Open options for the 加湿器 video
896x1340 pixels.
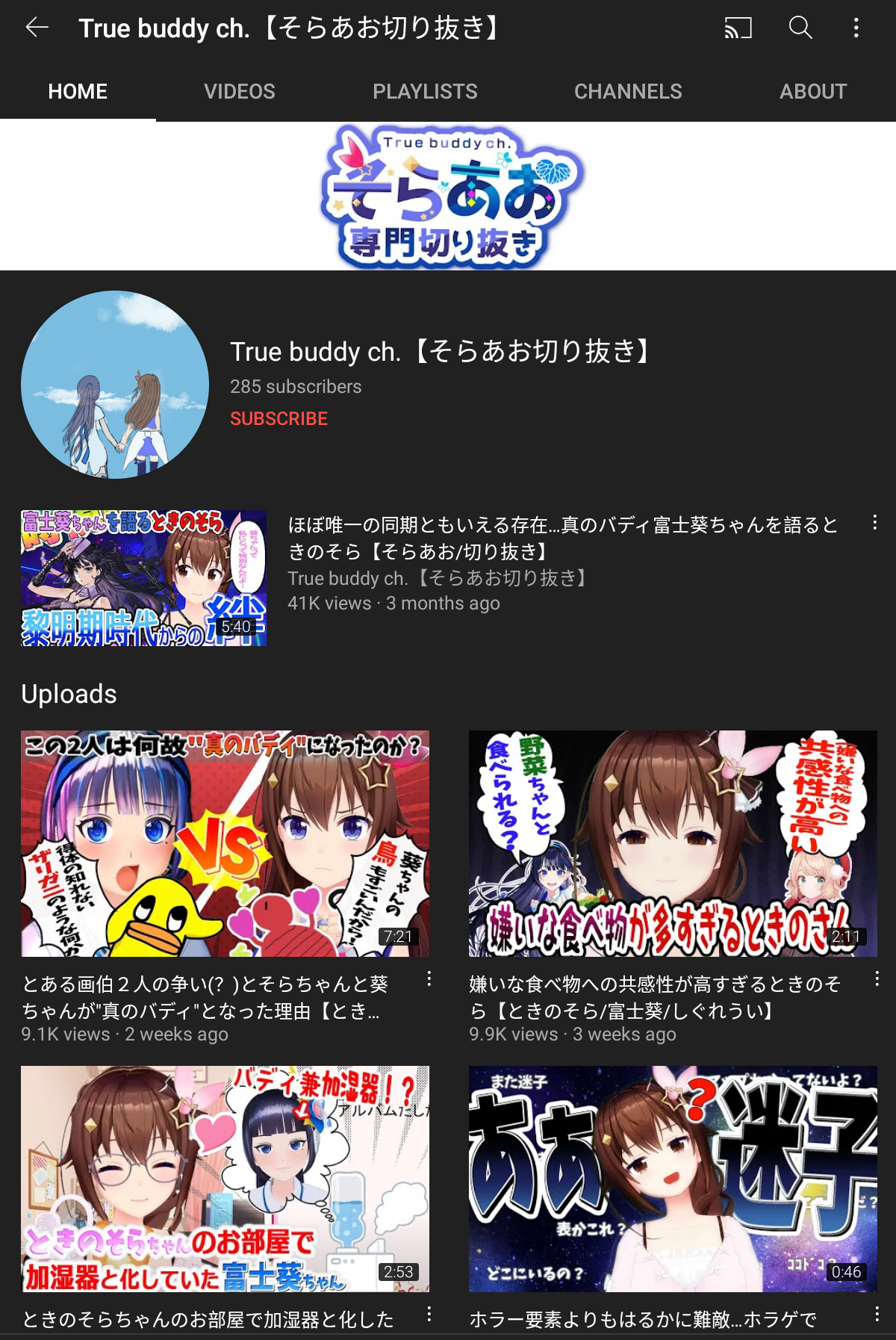point(429,1314)
